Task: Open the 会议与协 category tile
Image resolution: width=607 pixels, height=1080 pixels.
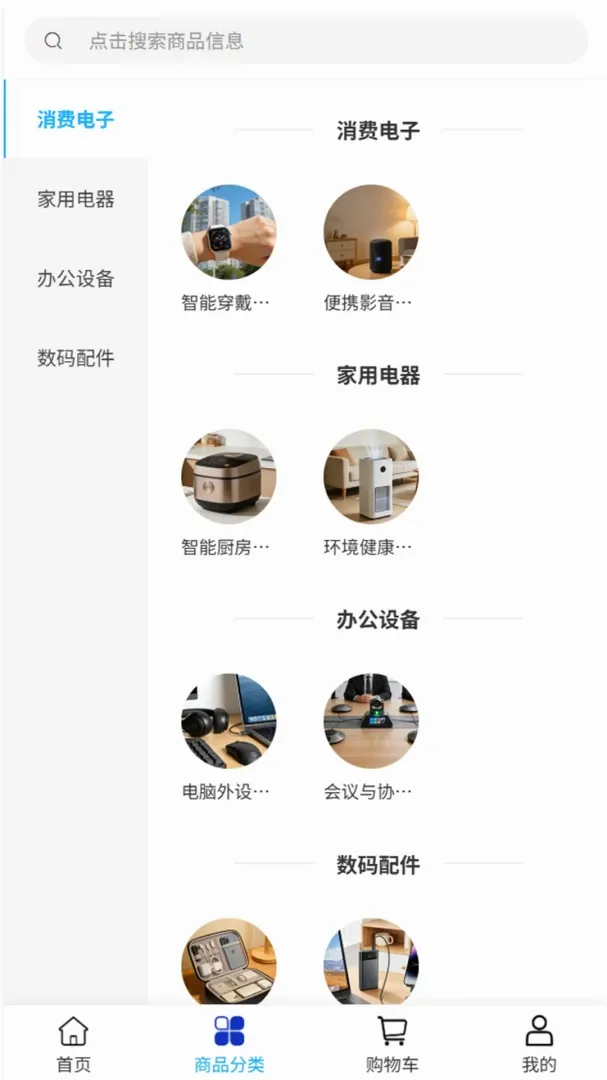Action: click(x=371, y=737)
